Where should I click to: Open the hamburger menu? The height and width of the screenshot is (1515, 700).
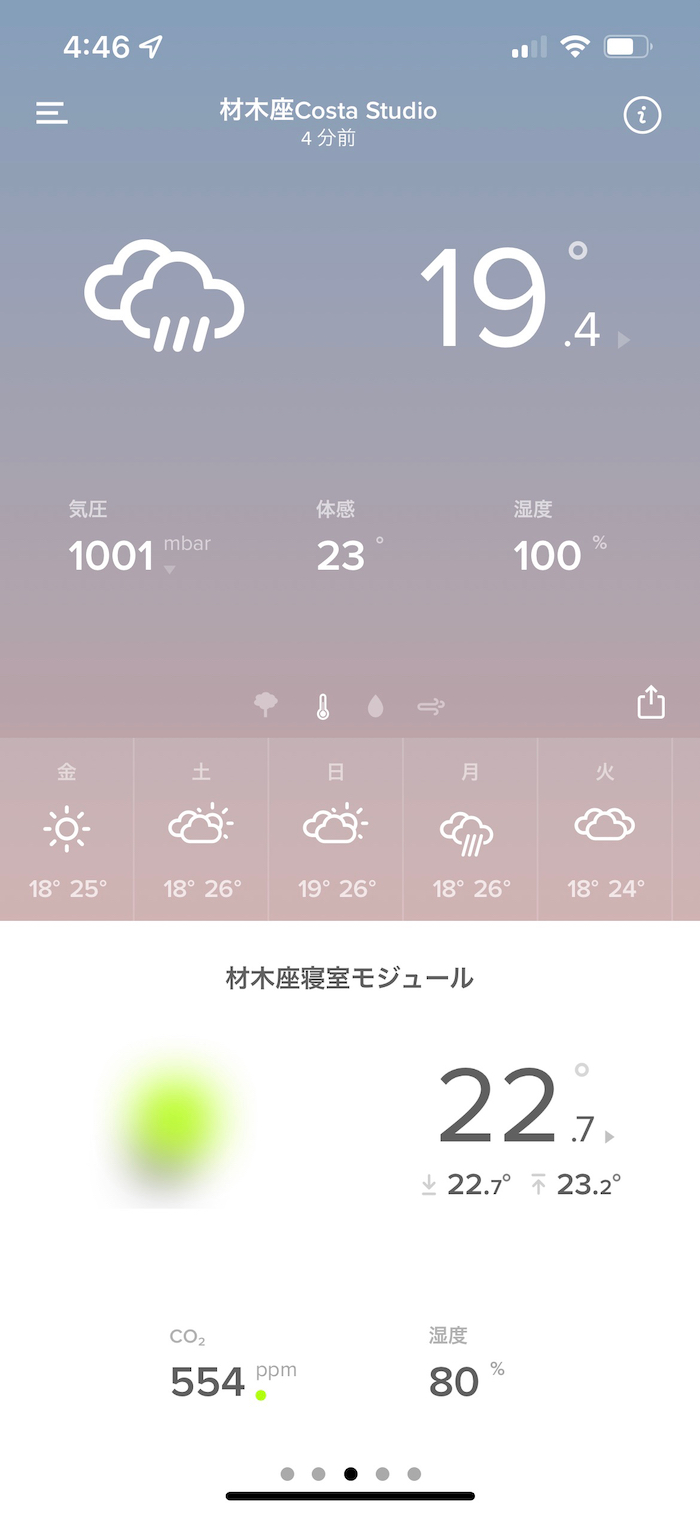52,113
